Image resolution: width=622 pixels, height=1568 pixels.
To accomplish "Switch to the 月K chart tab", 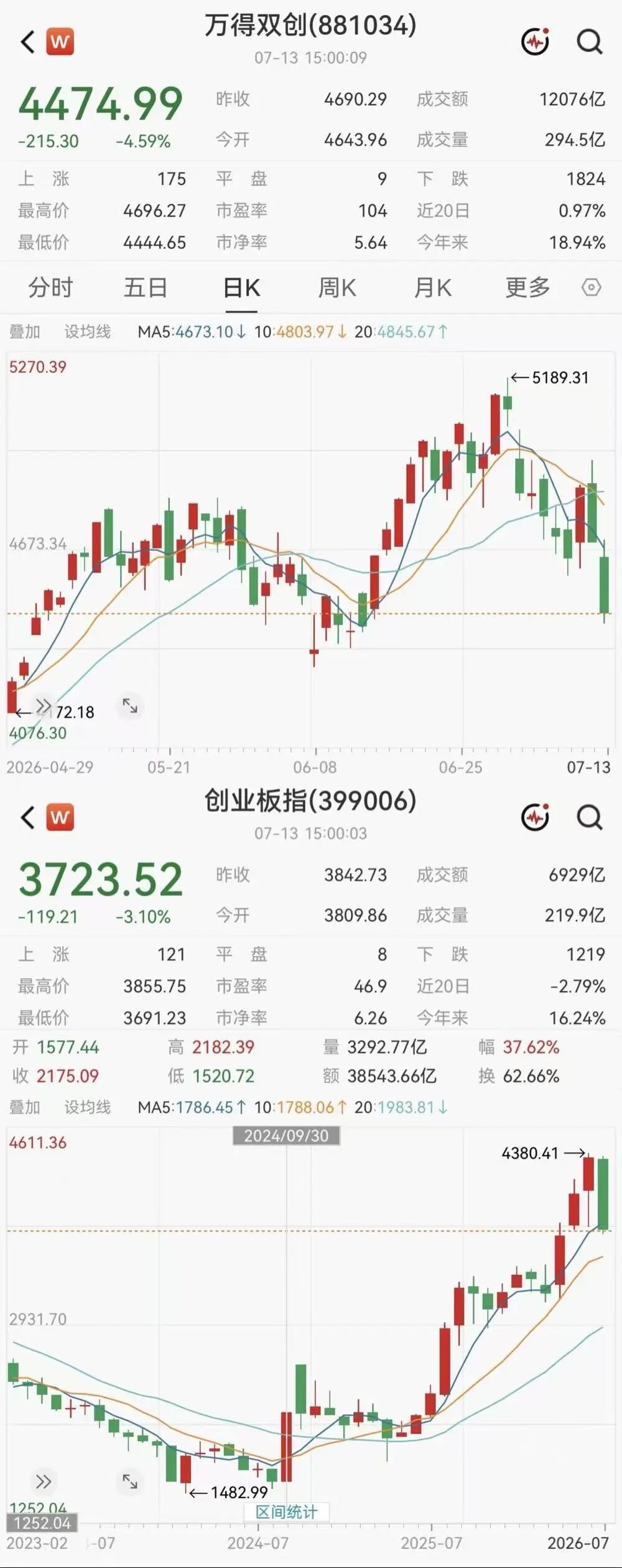I will pyautogui.click(x=433, y=288).
